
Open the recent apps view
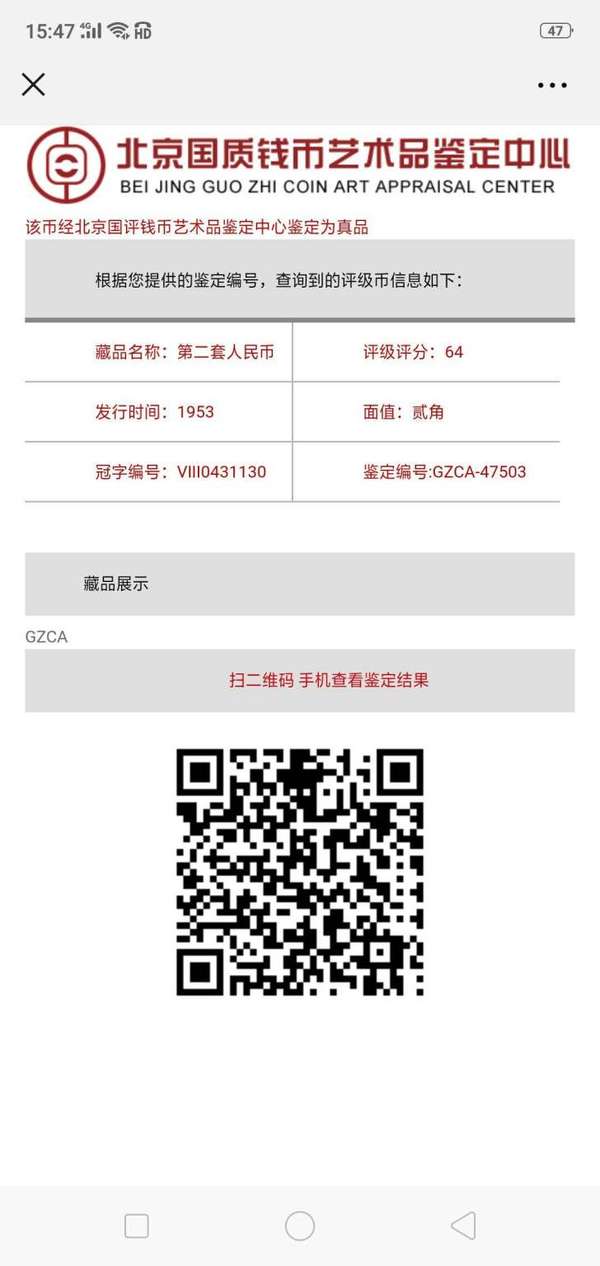coord(136,1225)
